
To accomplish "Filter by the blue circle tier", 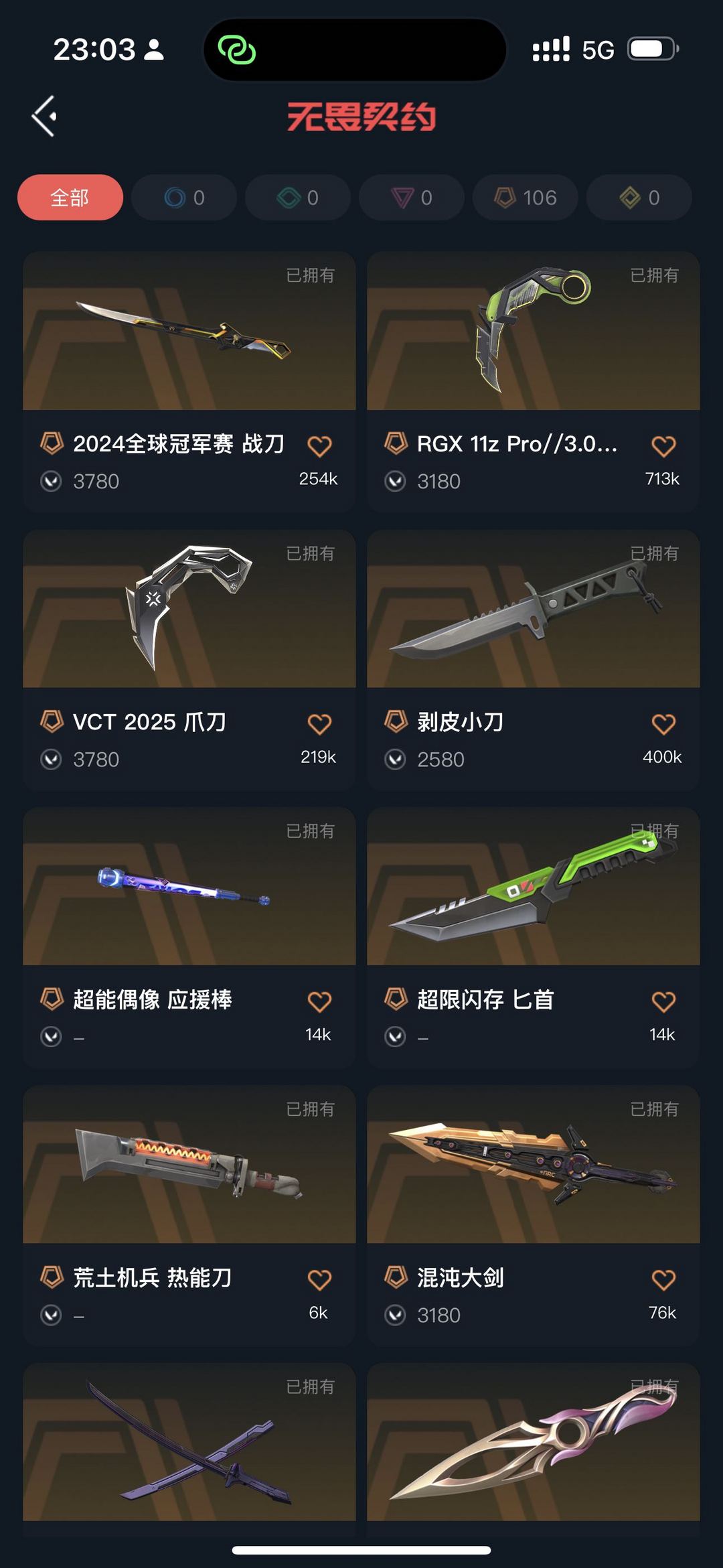I will point(184,198).
